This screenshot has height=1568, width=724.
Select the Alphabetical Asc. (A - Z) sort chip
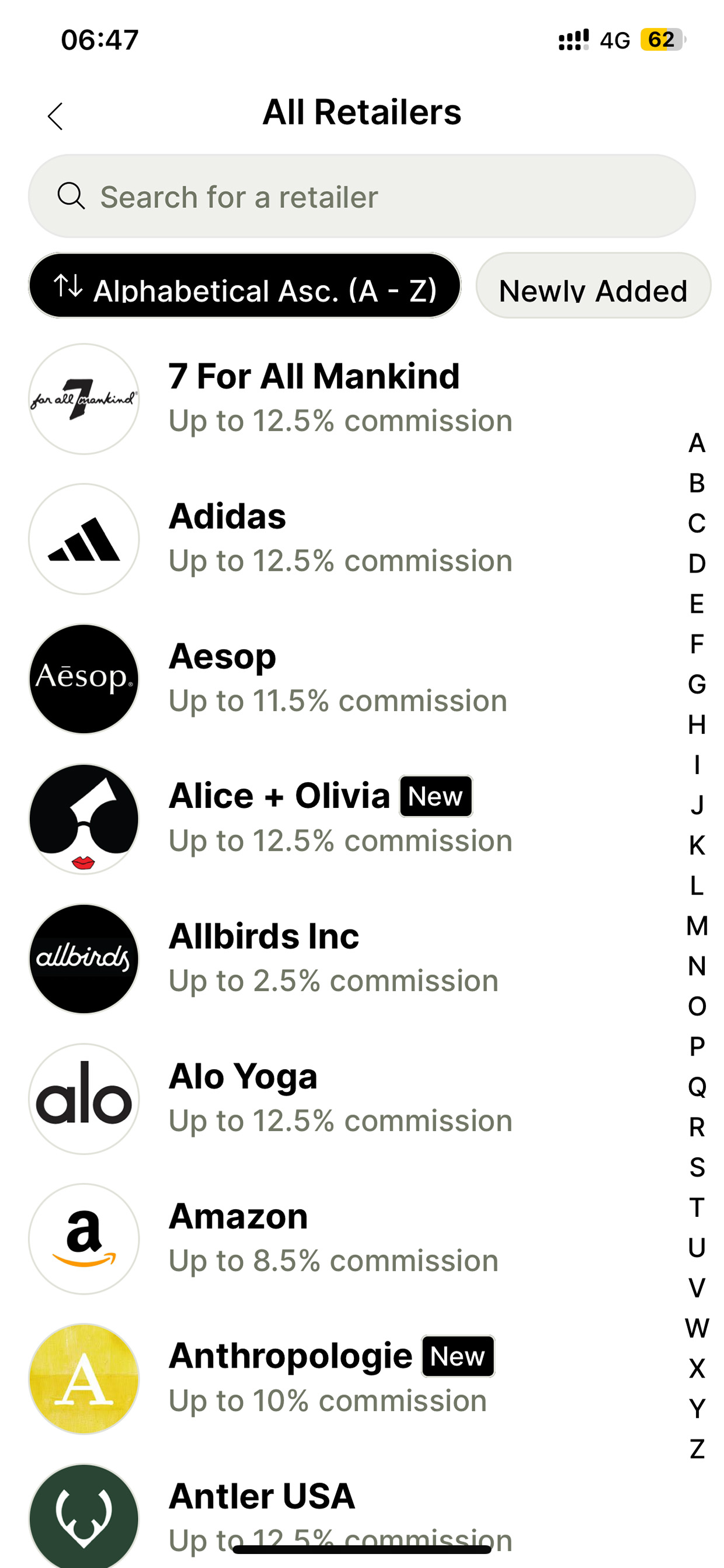[245, 286]
